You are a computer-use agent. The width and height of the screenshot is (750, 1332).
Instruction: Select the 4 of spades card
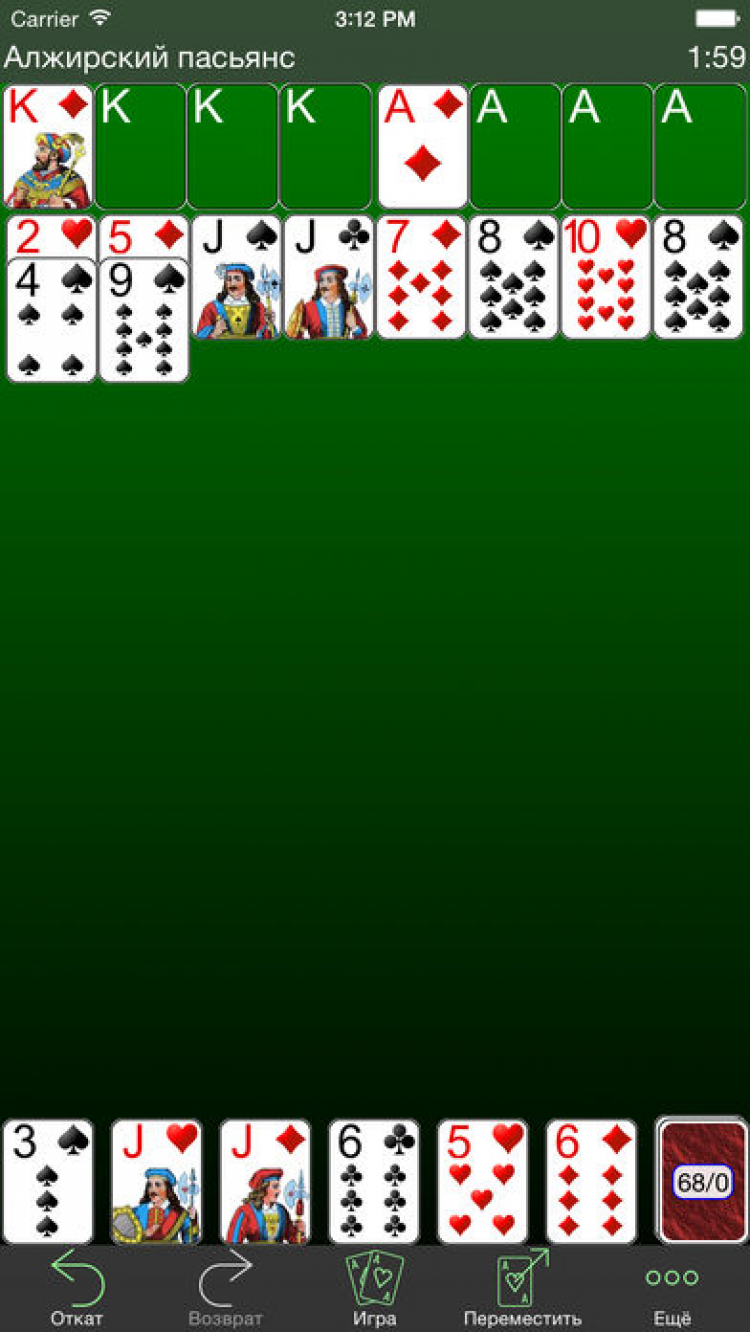pos(52,322)
